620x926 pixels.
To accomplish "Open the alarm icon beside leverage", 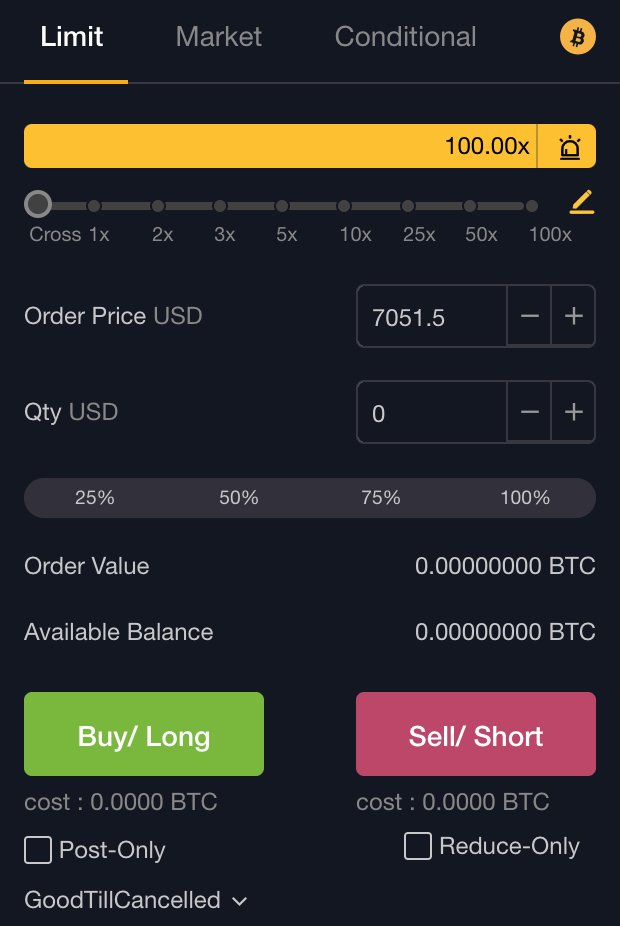I will (x=569, y=147).
